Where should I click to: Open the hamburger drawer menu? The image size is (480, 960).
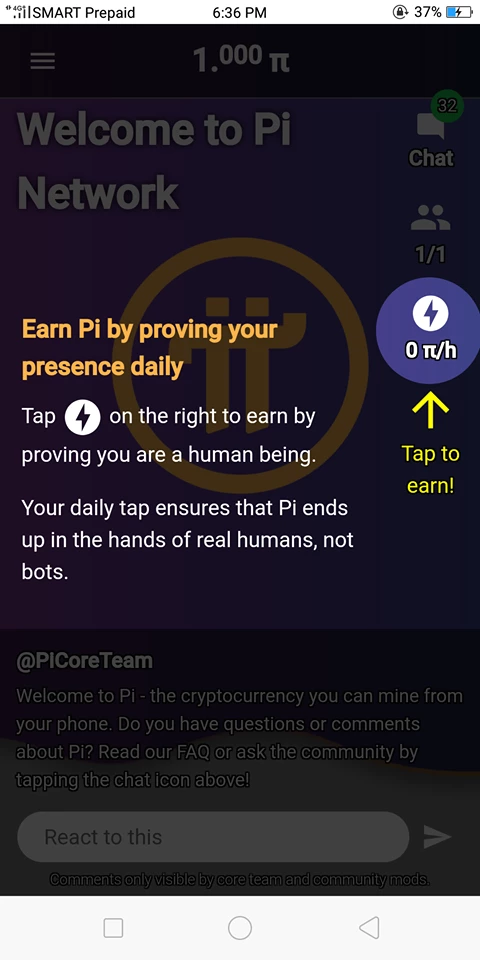pos(42,61)
